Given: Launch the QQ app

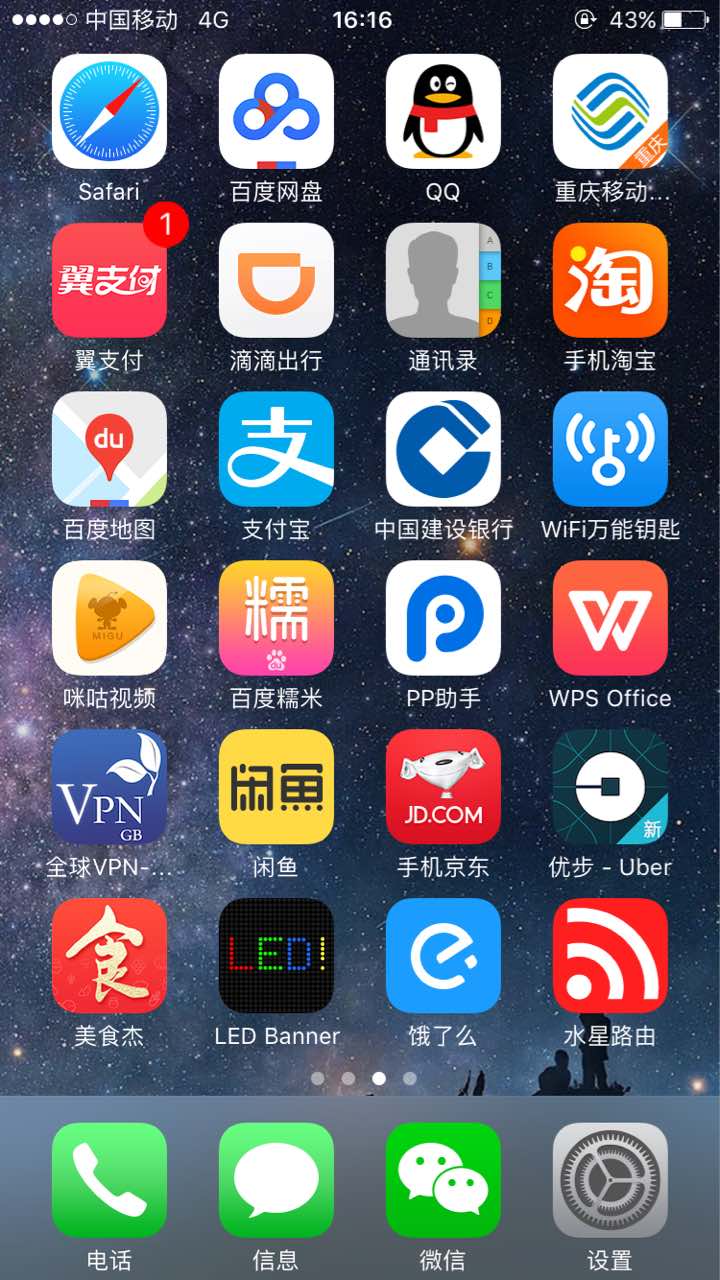Looking at the screenshot, I should point(443,111).
